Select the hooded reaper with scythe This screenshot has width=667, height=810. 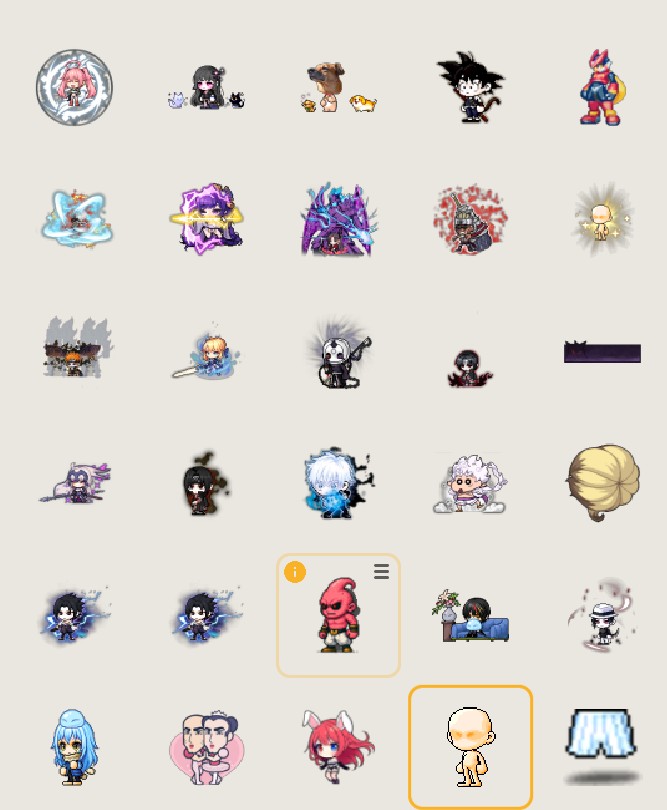point(337,352)
